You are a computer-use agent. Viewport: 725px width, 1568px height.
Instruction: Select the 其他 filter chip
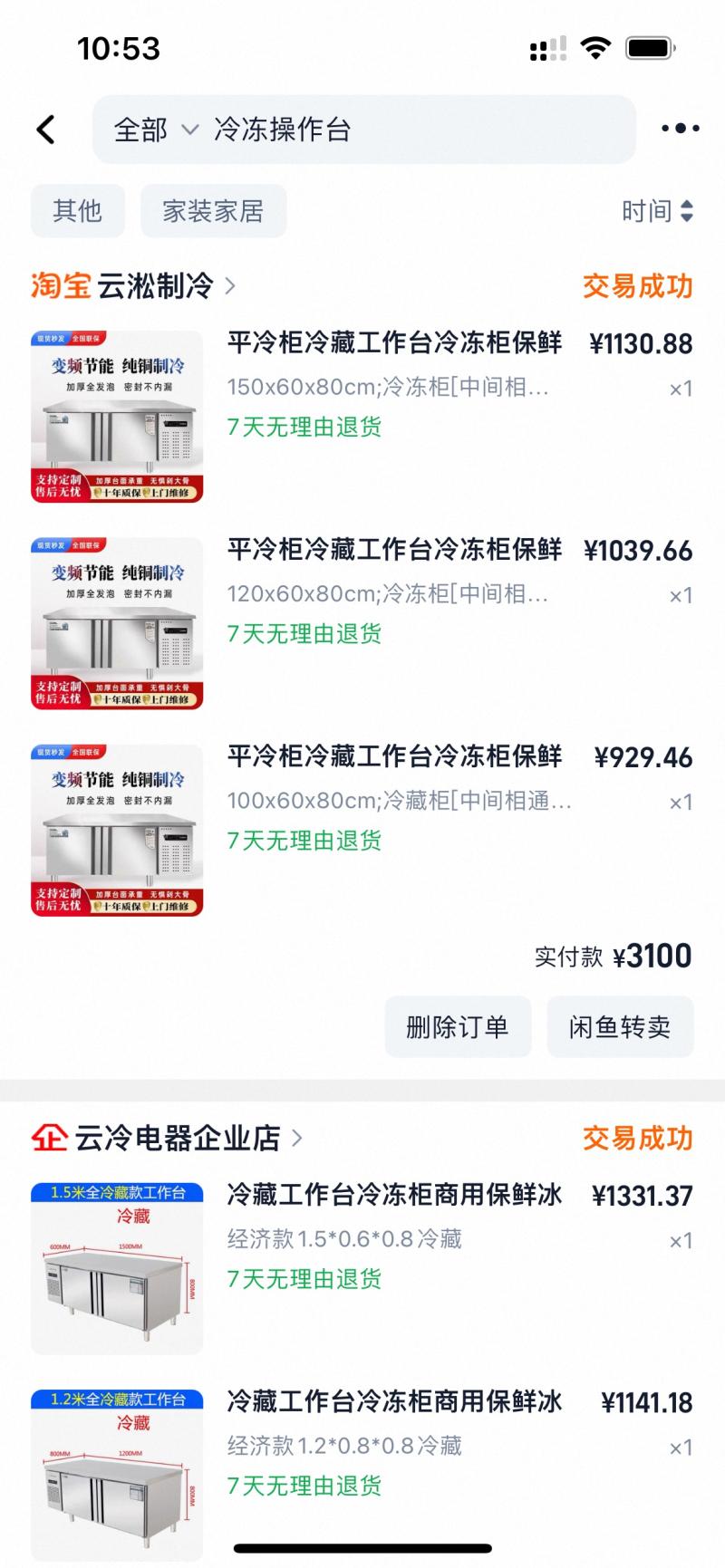point(77,211)
